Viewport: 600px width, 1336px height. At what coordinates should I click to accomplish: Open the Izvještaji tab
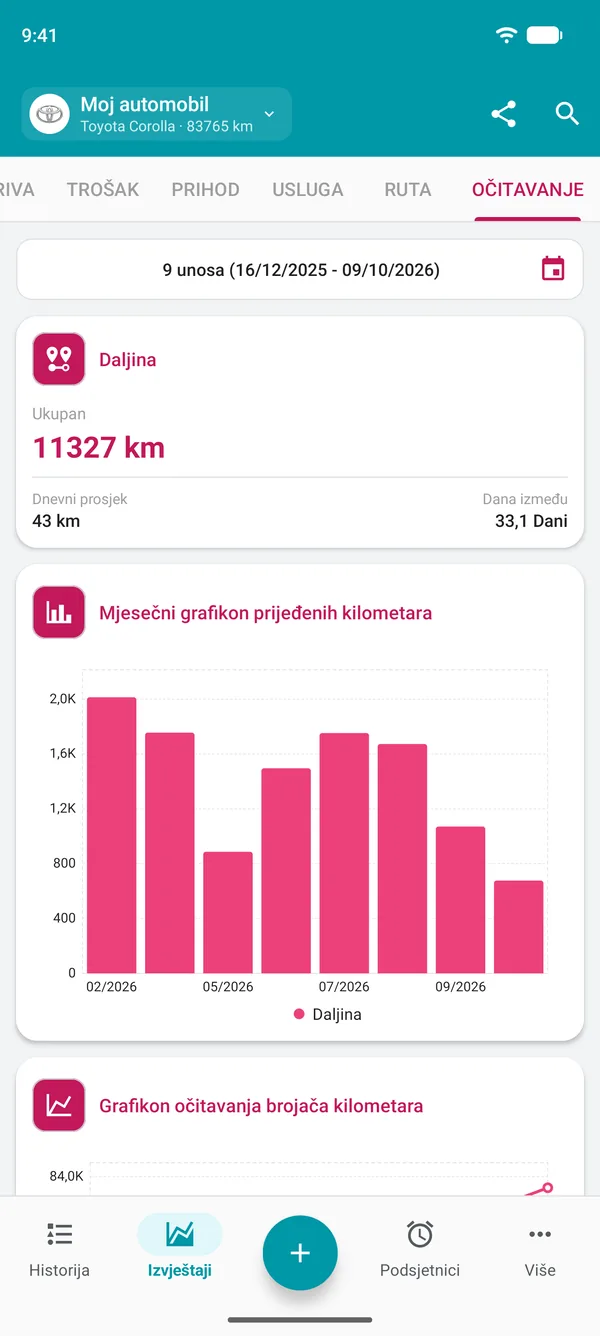tap(180, 1250)
